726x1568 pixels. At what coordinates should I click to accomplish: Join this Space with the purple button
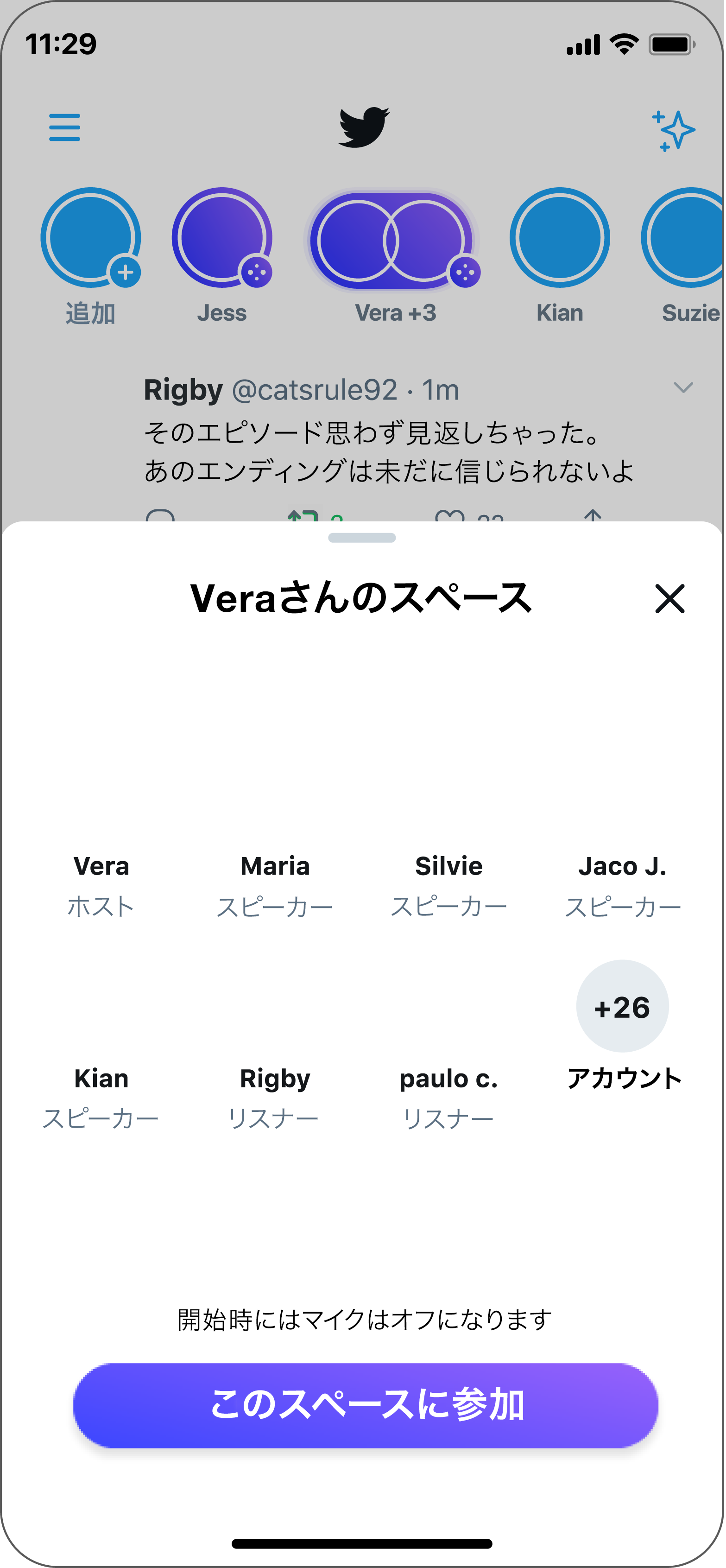365,1405
